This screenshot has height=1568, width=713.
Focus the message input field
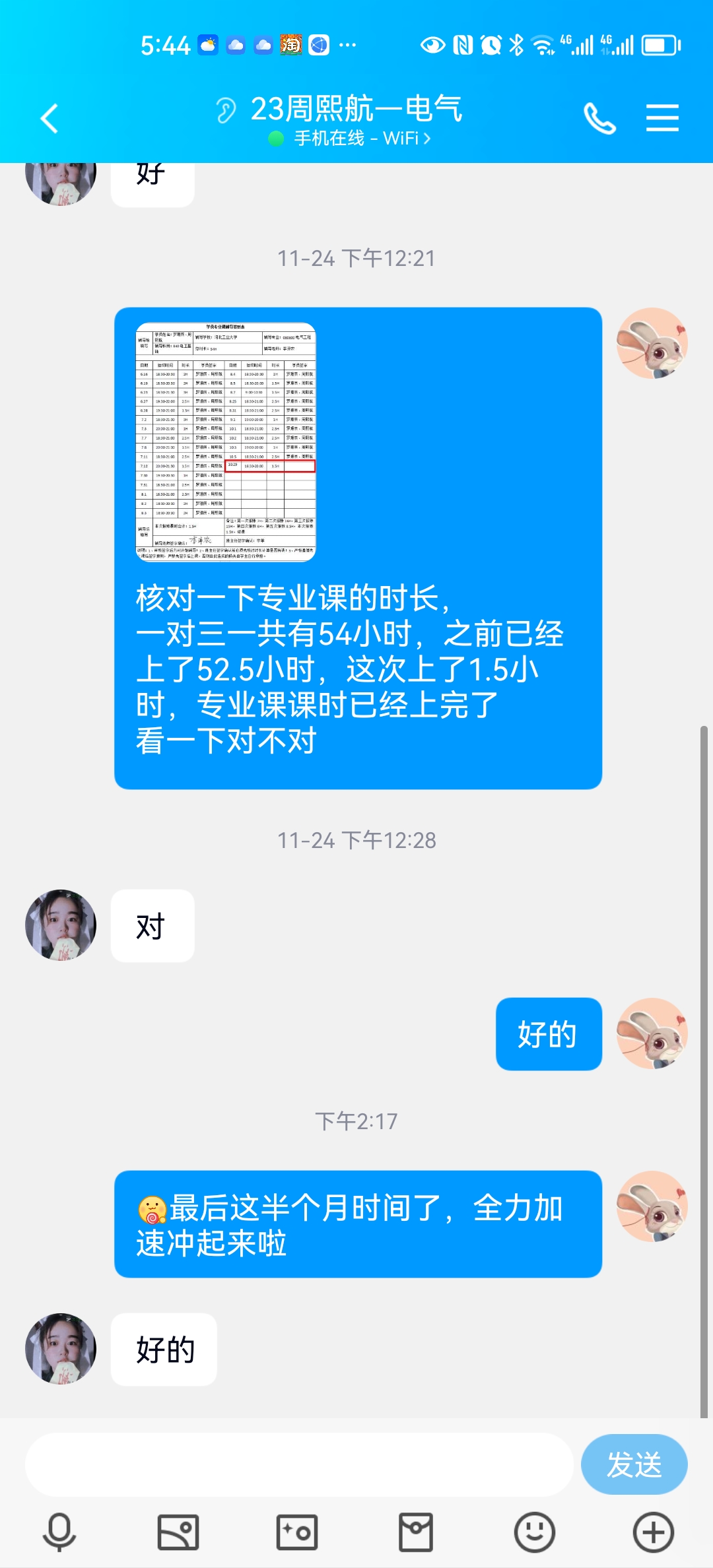[298, 1464]
